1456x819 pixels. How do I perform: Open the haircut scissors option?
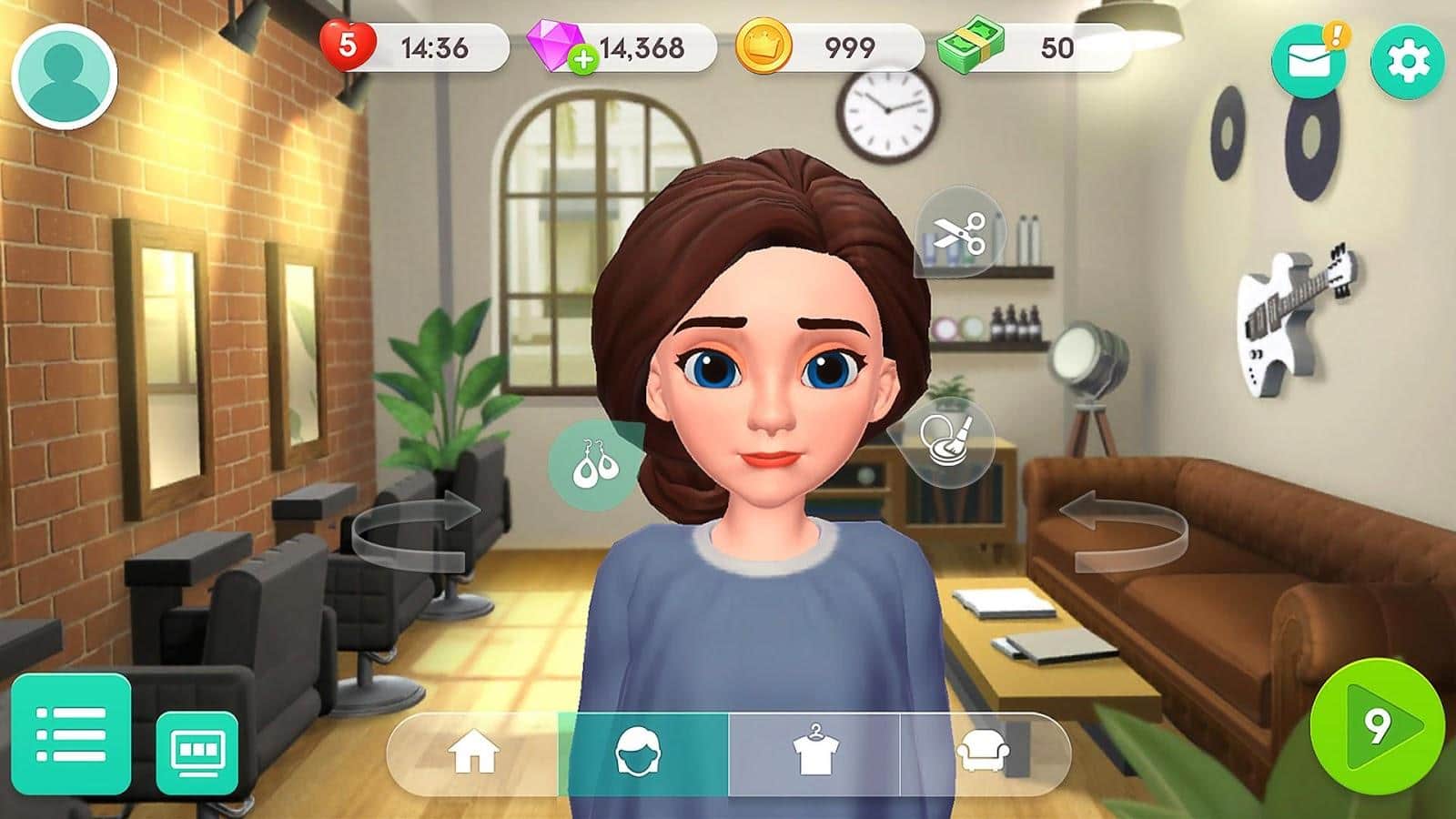pyautogui.click(x=961, y=233)
